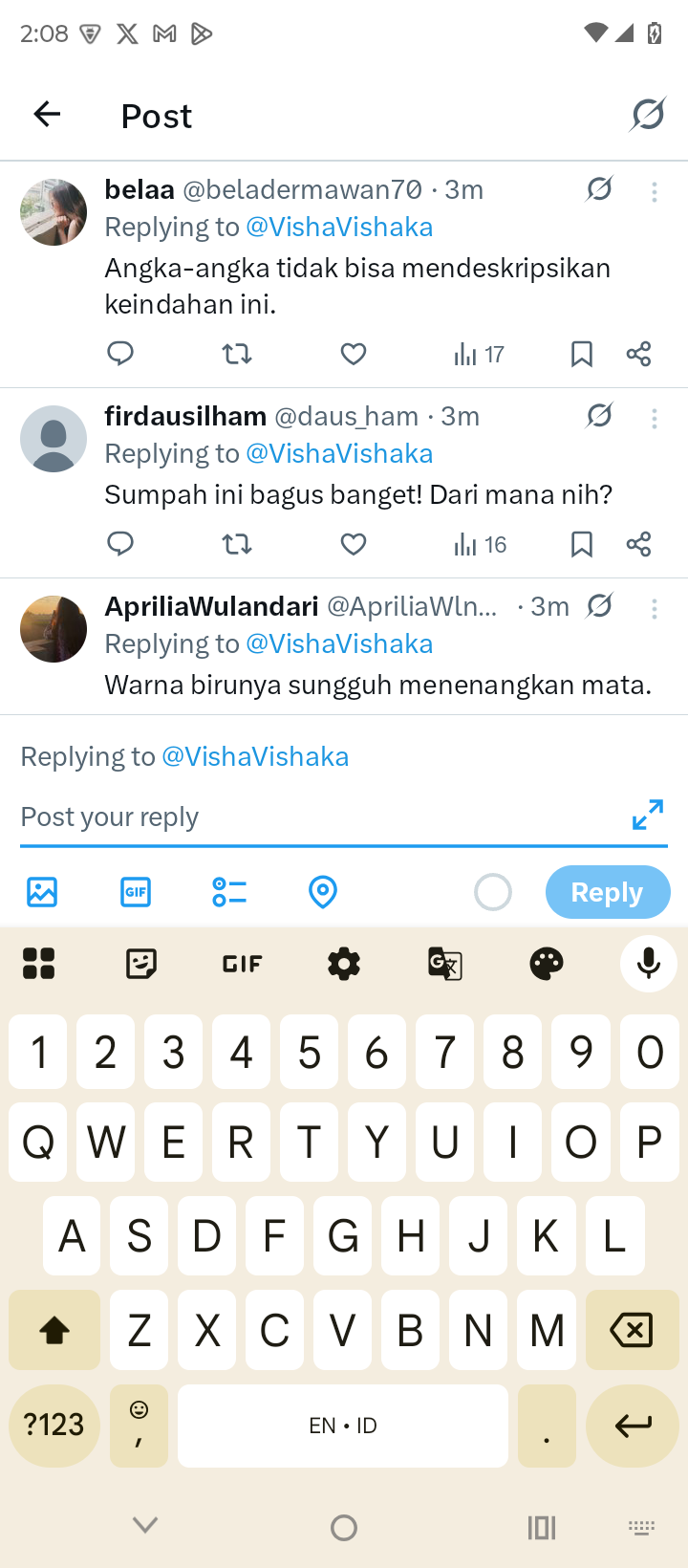Share firdausilham's reply
The width and height of the screenshot is (688, 1568).
click(x=638, y=545)
